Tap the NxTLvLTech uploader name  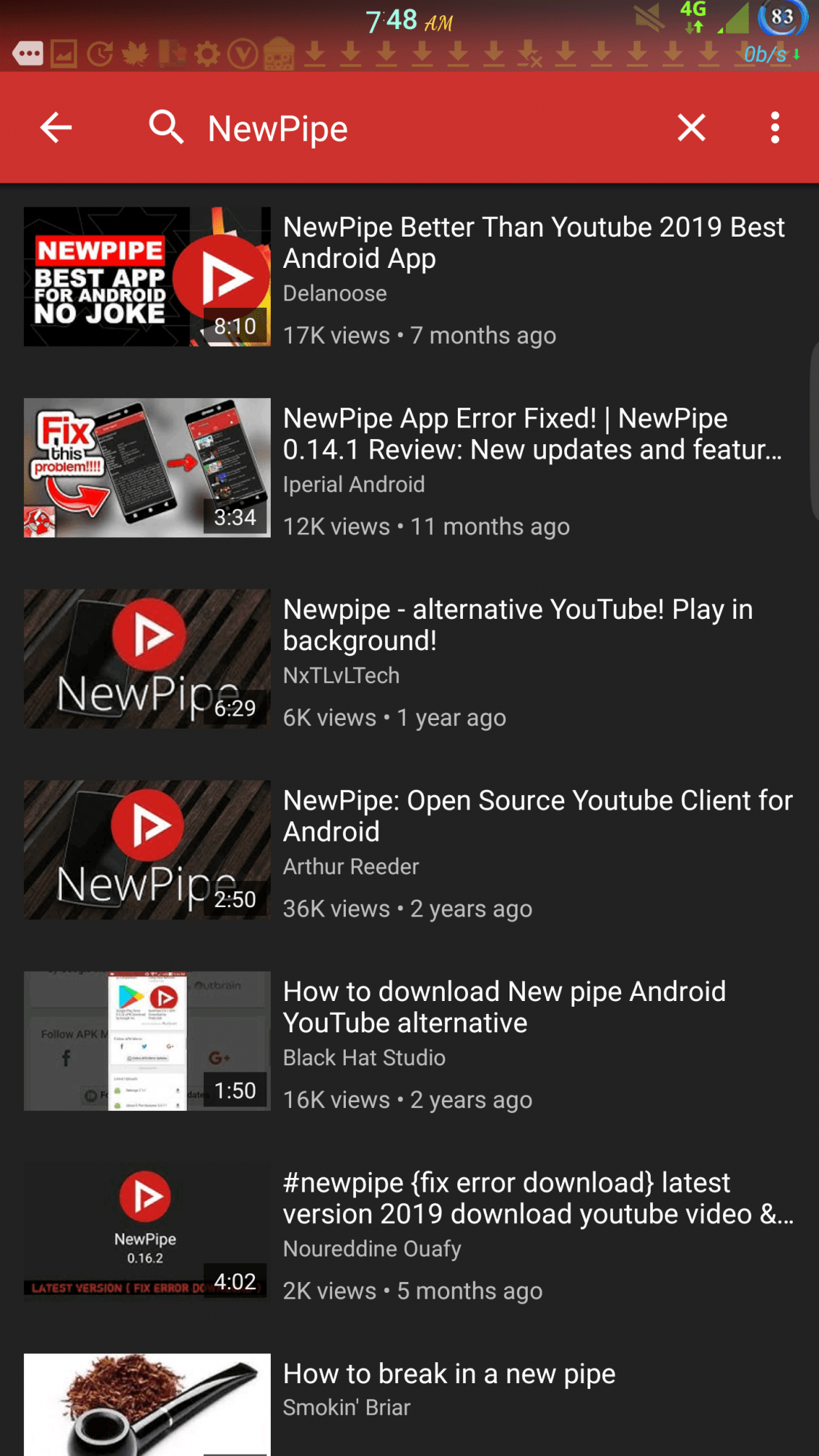[341, 676]
